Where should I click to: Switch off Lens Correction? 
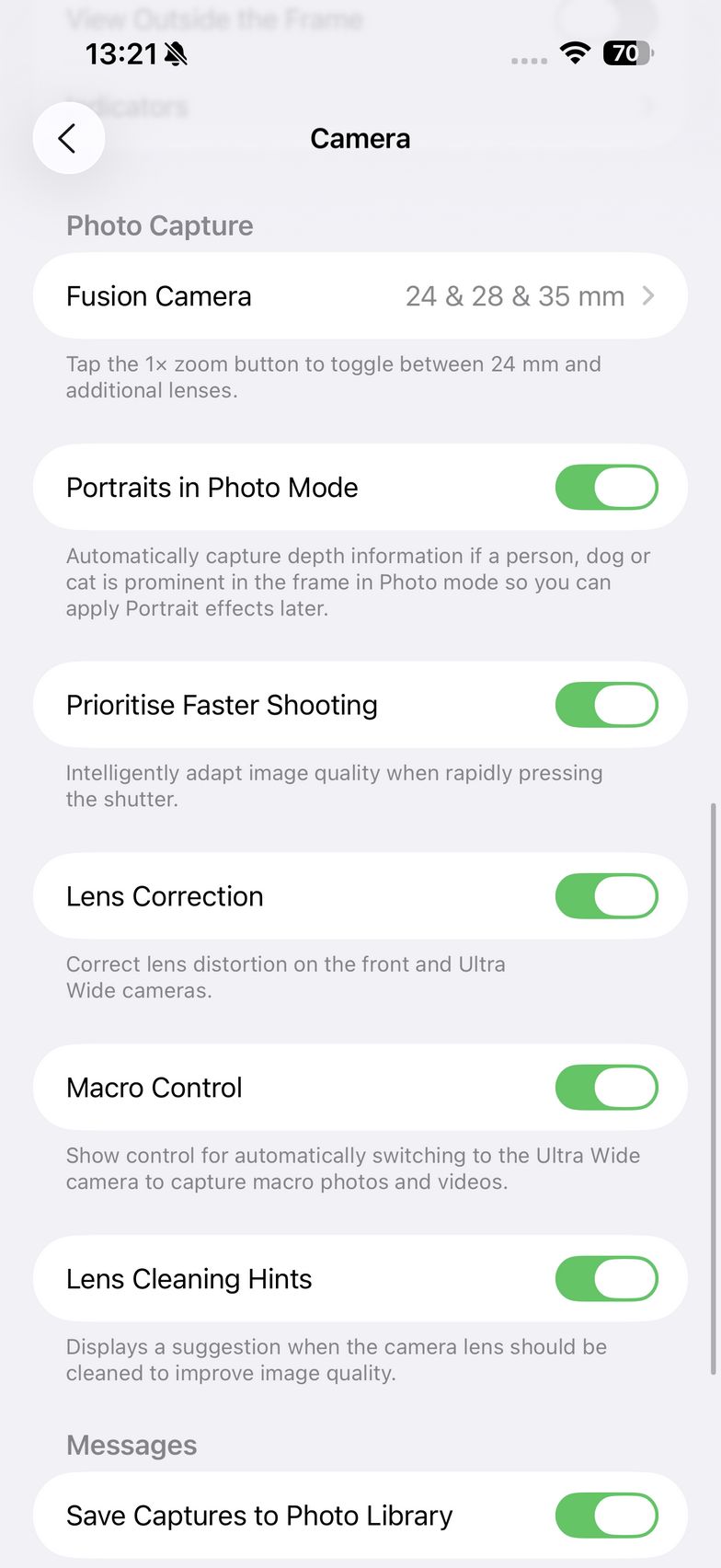click(x=606, y=896)
